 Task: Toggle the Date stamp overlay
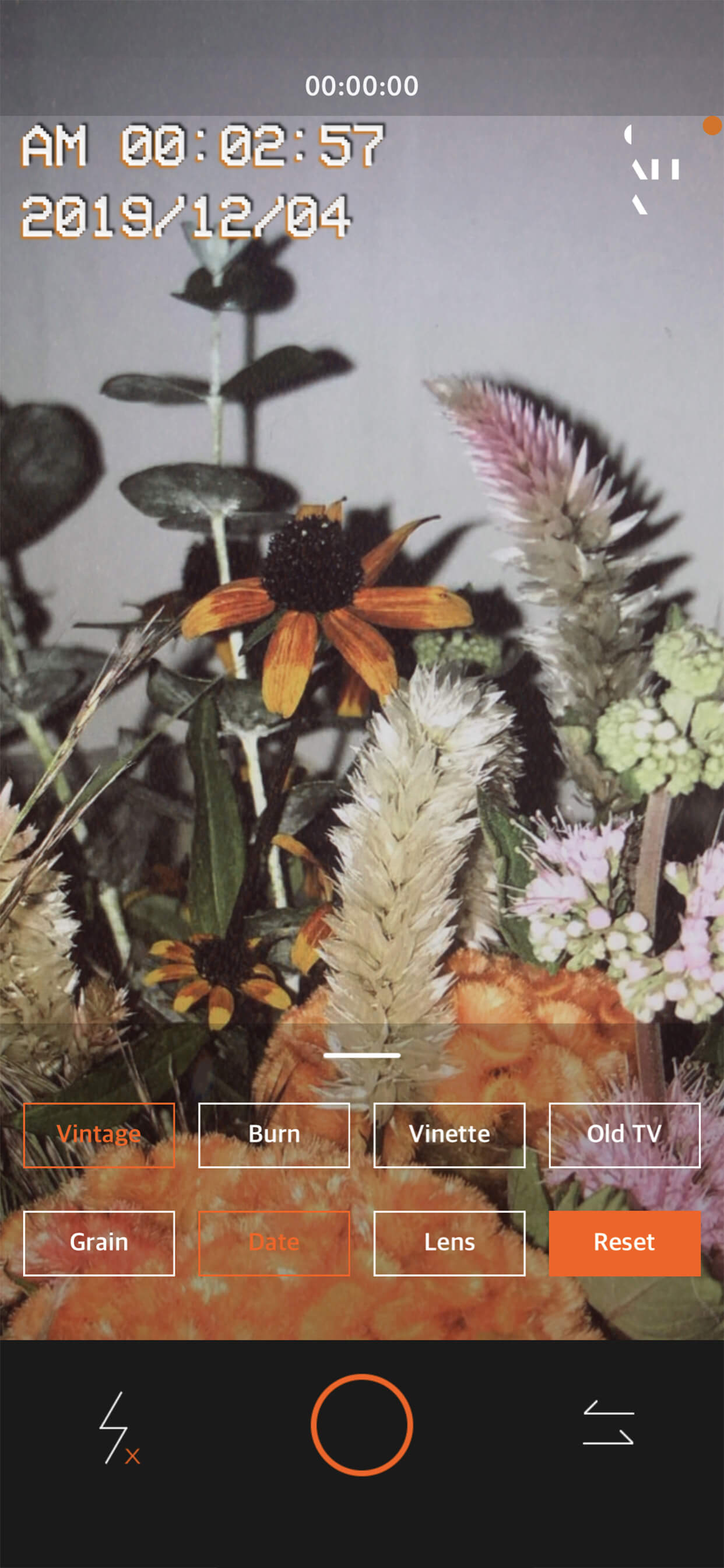[x=274, y=1243]
